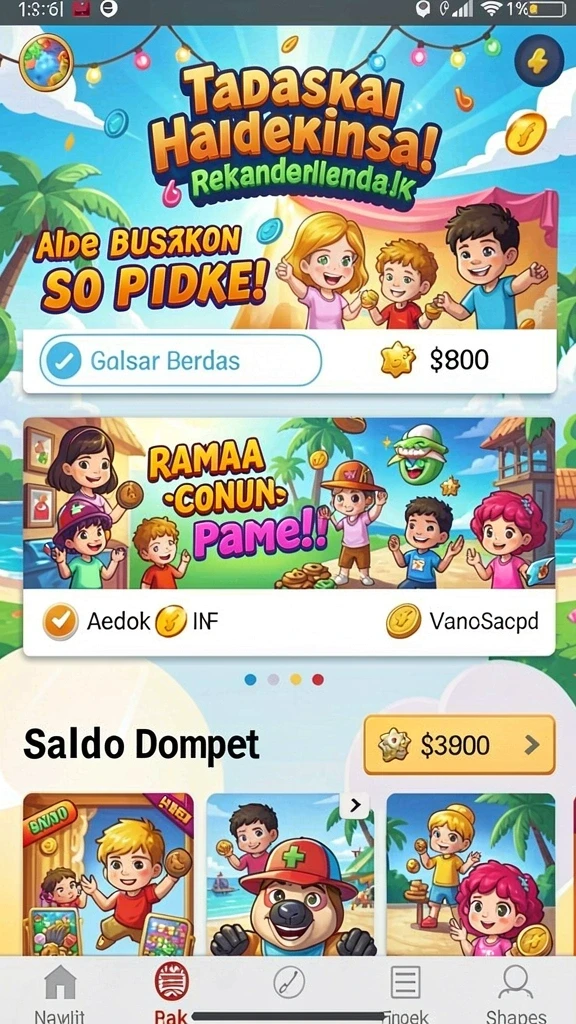Screen dimensions: 576x1024
Task: Open the bear with red cap tile
Action: coord(290,874)
